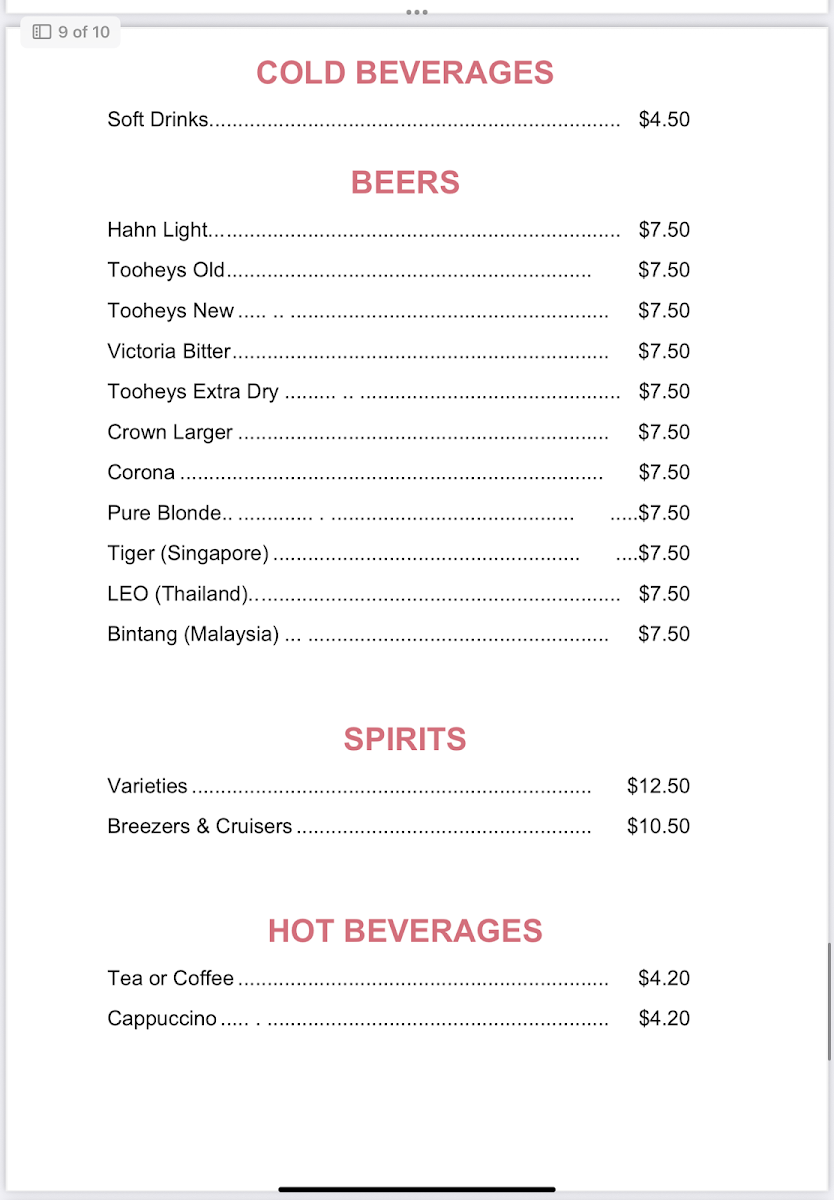Tap the vertical scrollbar on the right edge
Image resolution: width=834 pixels, height=1200 pixels.
828,1000
